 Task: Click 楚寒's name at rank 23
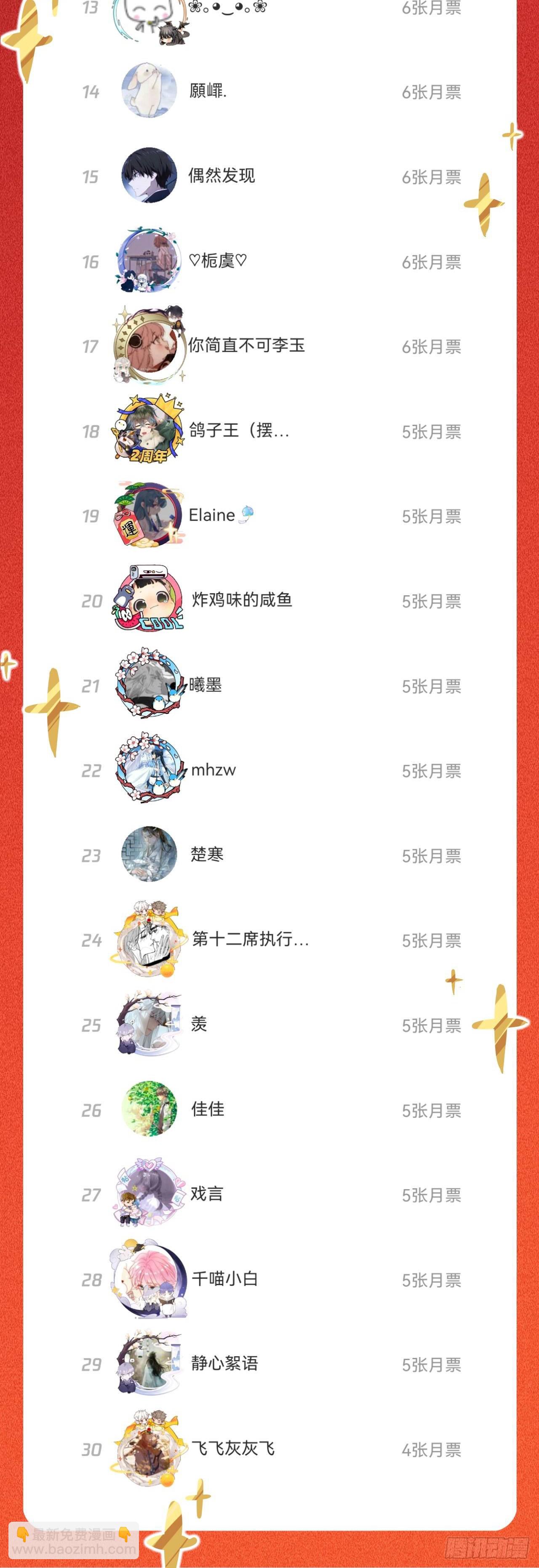point(207,854)
